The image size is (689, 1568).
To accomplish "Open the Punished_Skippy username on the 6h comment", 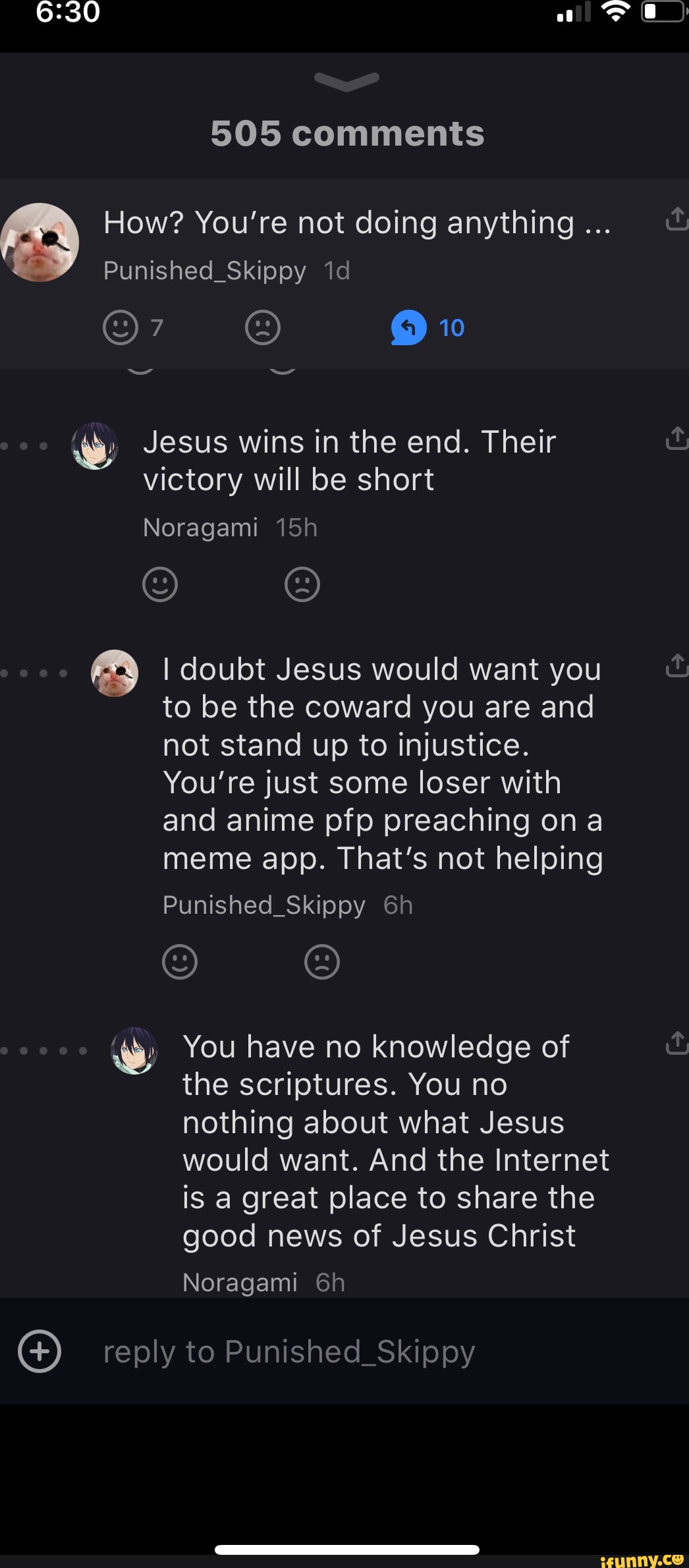I will 263,905.
